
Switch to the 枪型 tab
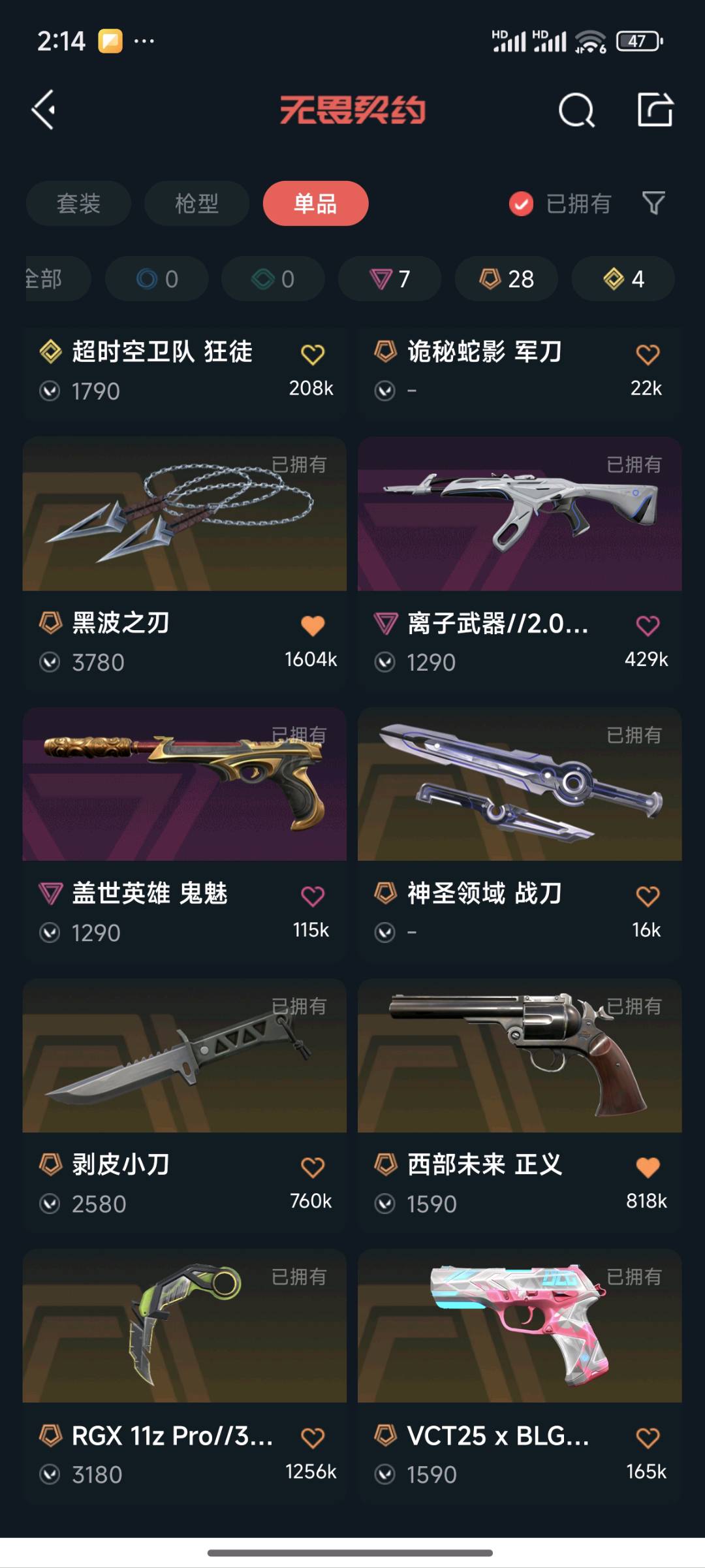click(196, 204)
